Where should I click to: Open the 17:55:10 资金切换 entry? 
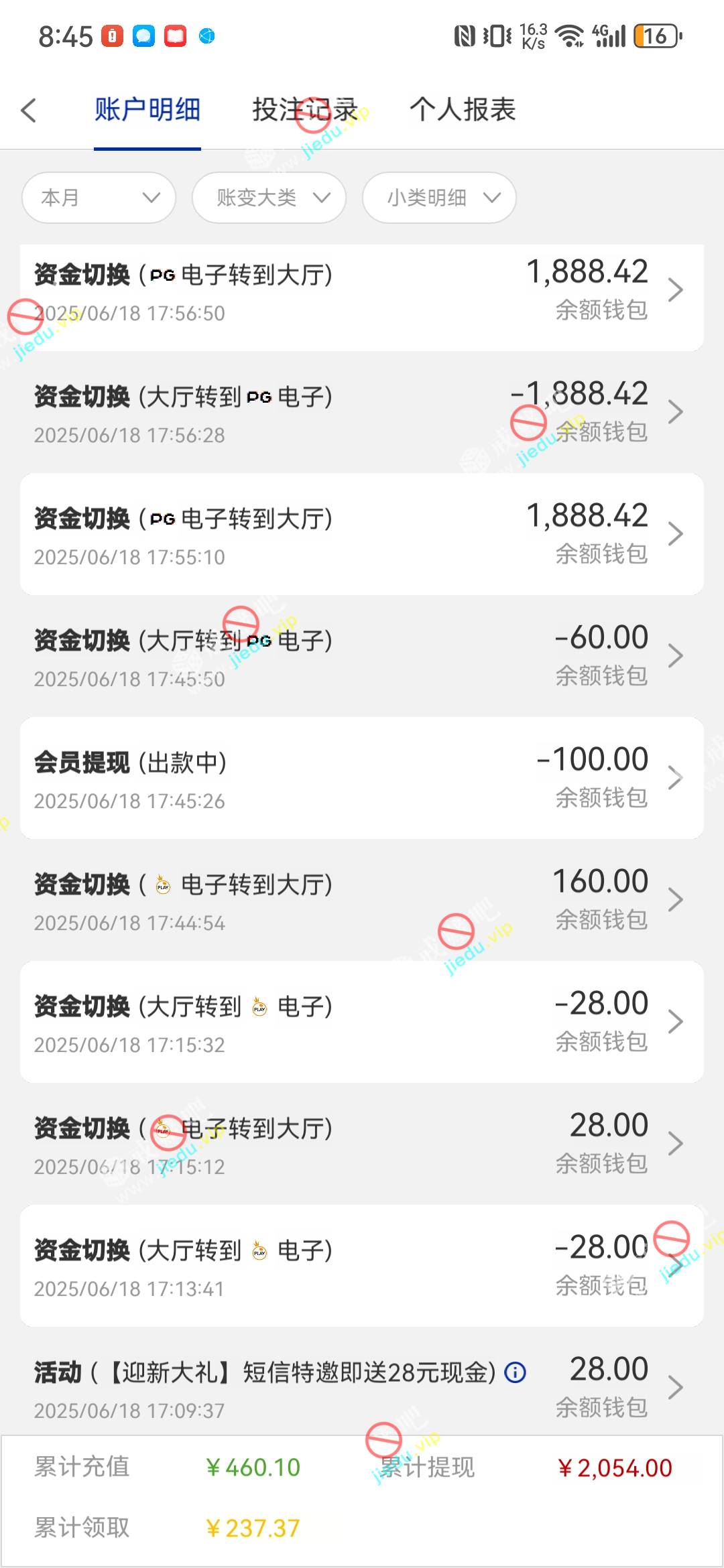click(362, 535)
